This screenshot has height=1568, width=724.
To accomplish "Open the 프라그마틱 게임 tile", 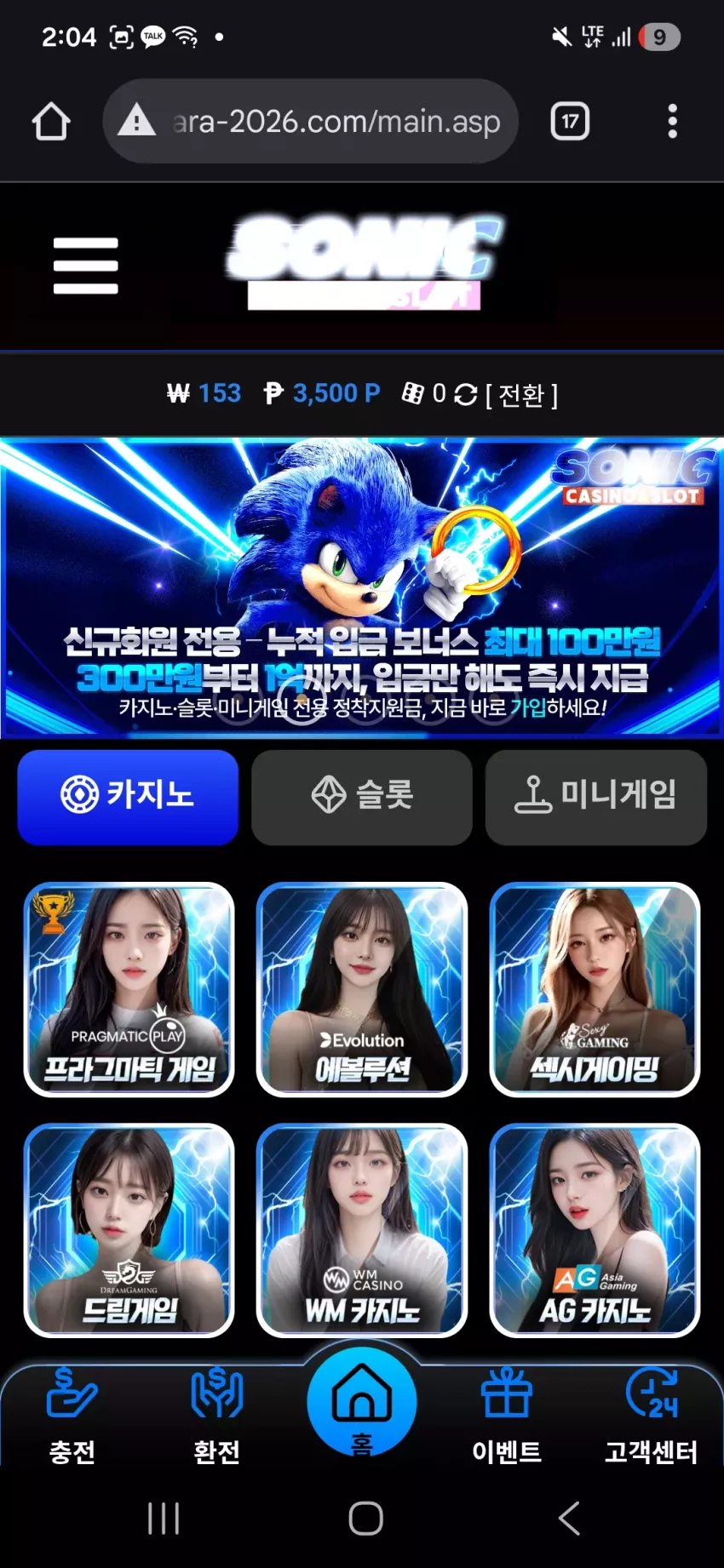I will click(x=129, y=990).
